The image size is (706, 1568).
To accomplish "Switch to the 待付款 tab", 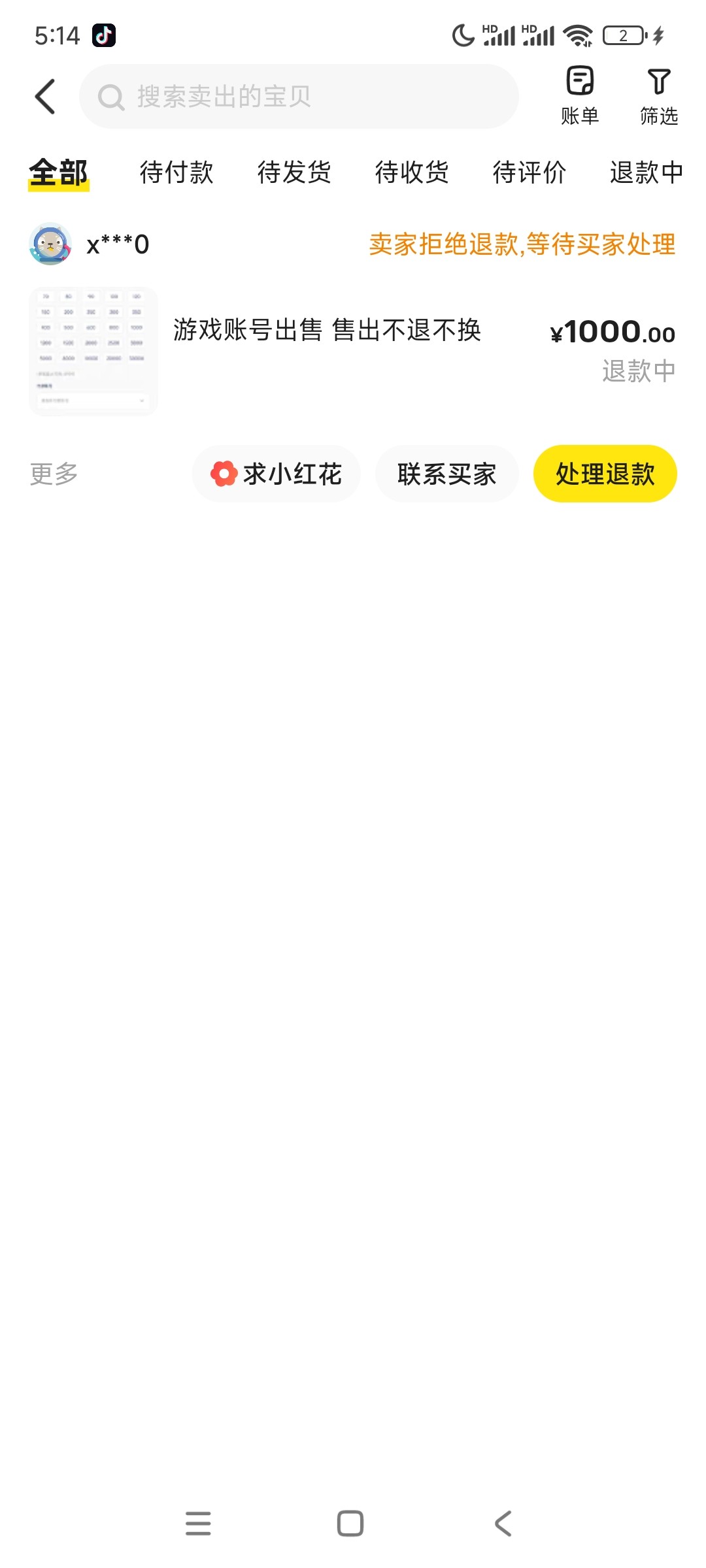I will coord(176,173).
